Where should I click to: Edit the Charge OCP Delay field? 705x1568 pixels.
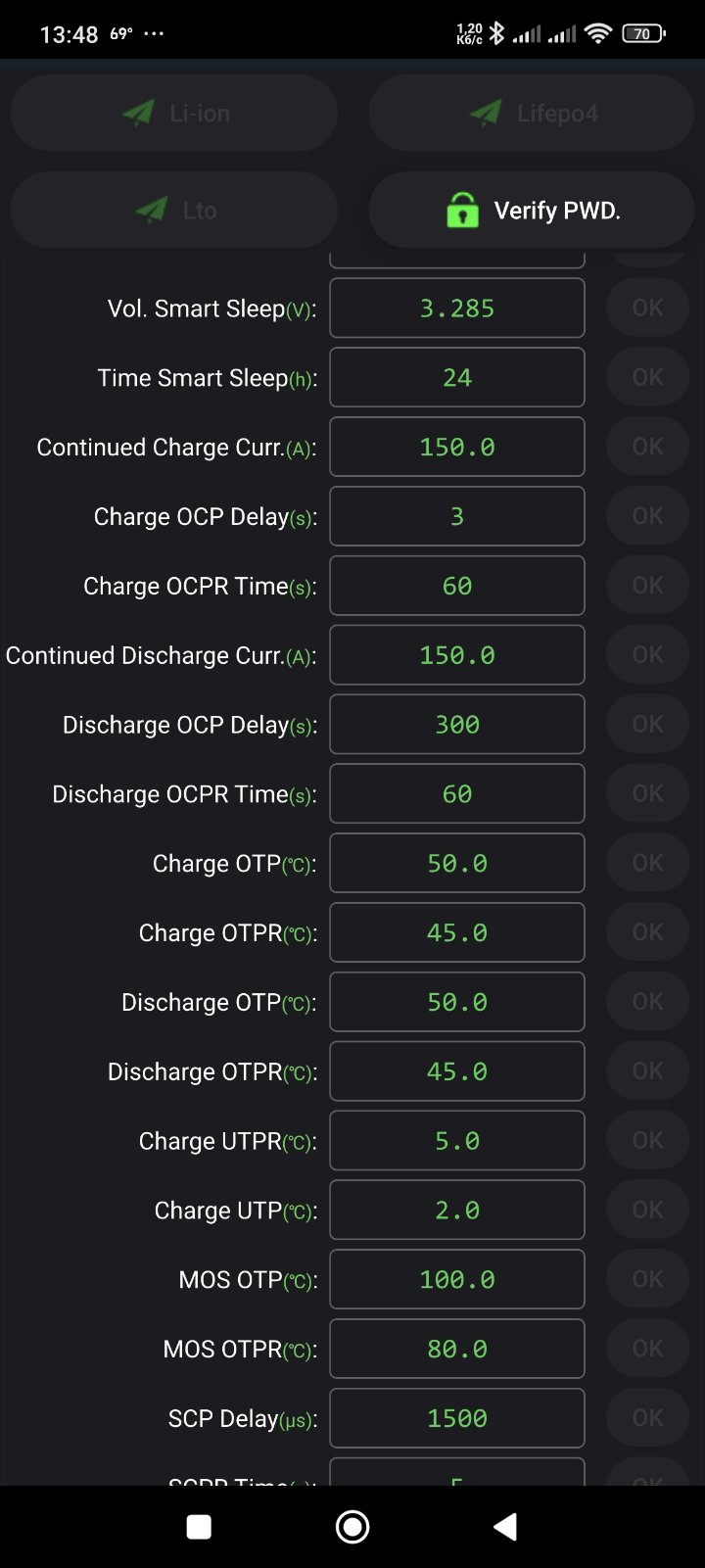click(457, 517)
